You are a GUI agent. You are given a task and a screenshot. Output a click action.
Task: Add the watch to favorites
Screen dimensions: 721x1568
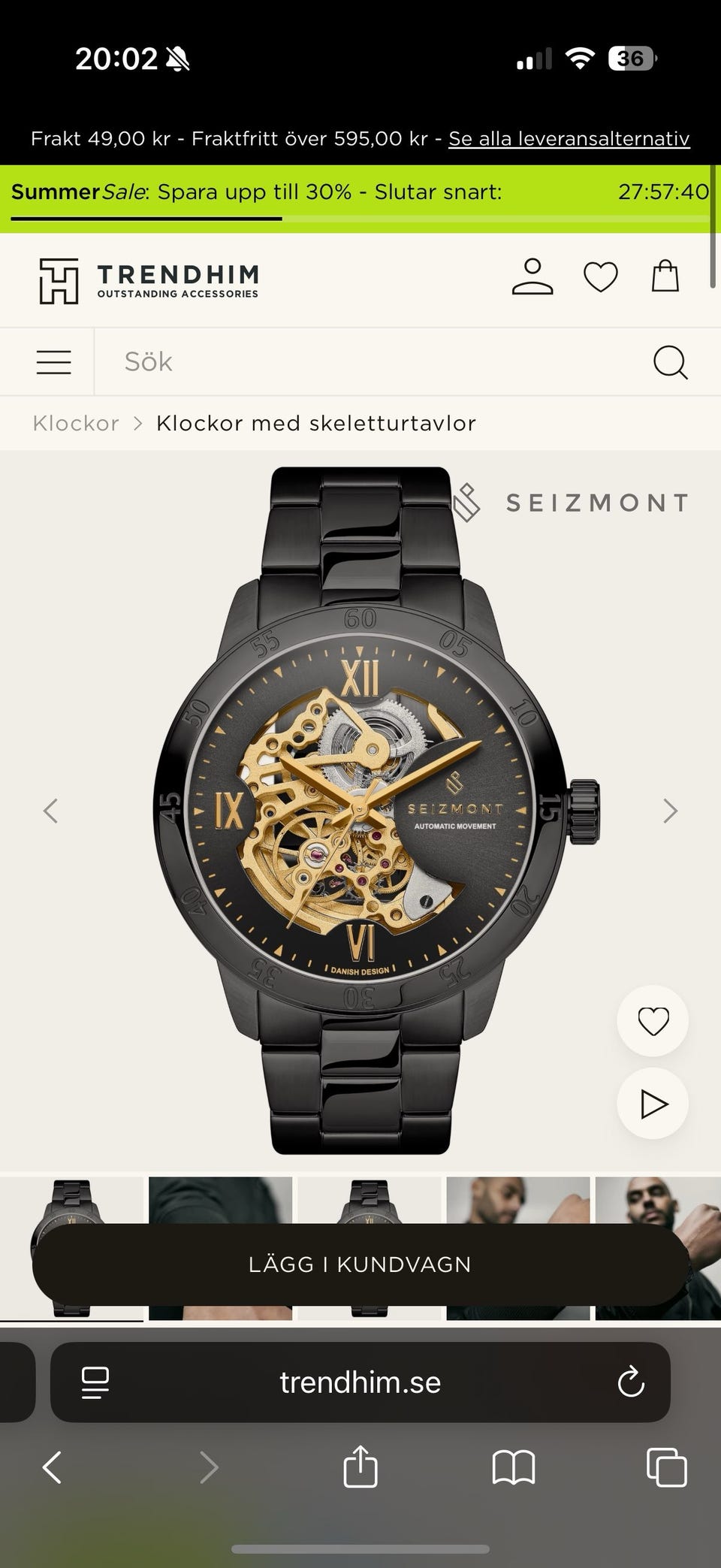coord(653,1021)
